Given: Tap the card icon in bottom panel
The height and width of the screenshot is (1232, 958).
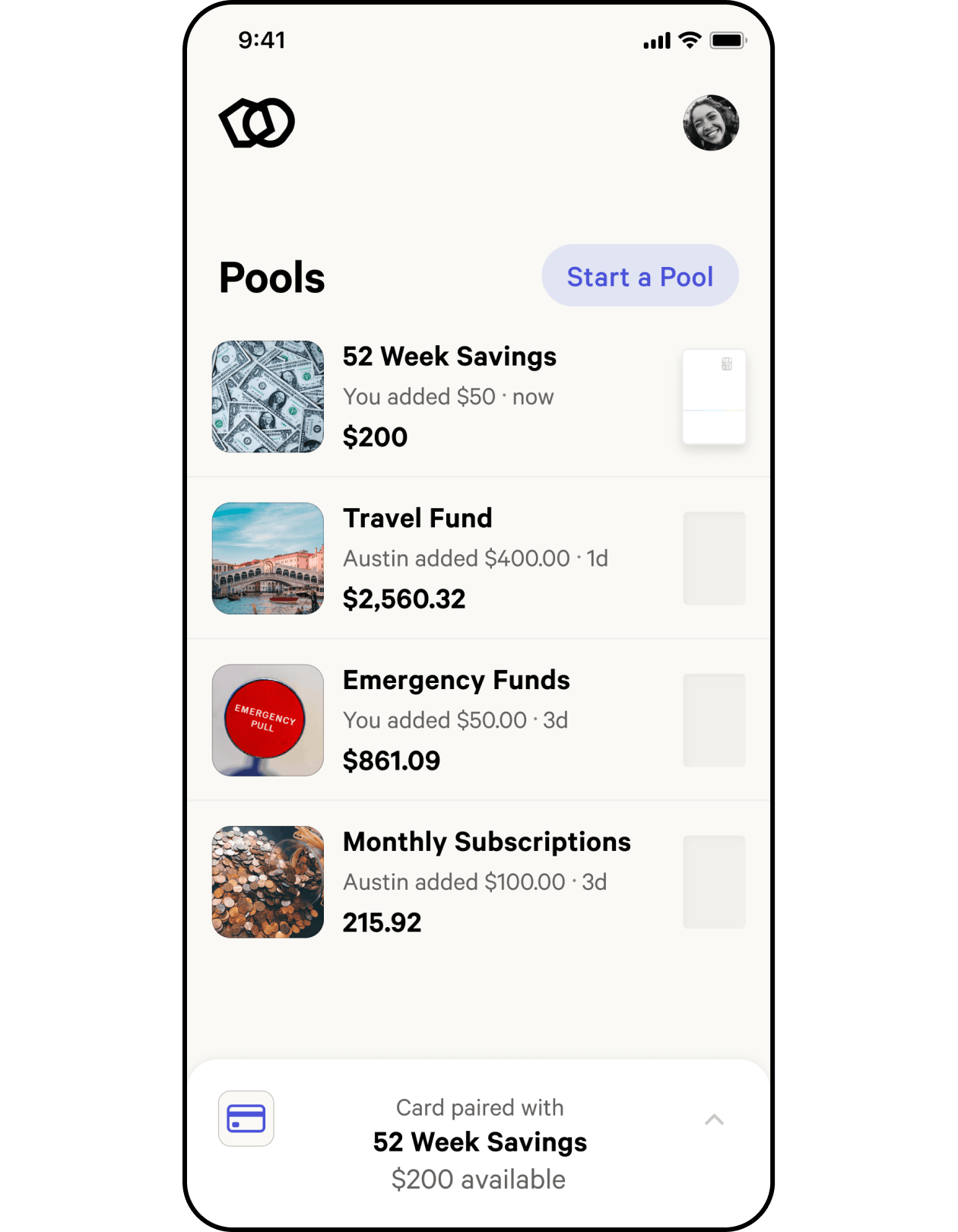Looking at the screenshot, I should point(246,1119).
